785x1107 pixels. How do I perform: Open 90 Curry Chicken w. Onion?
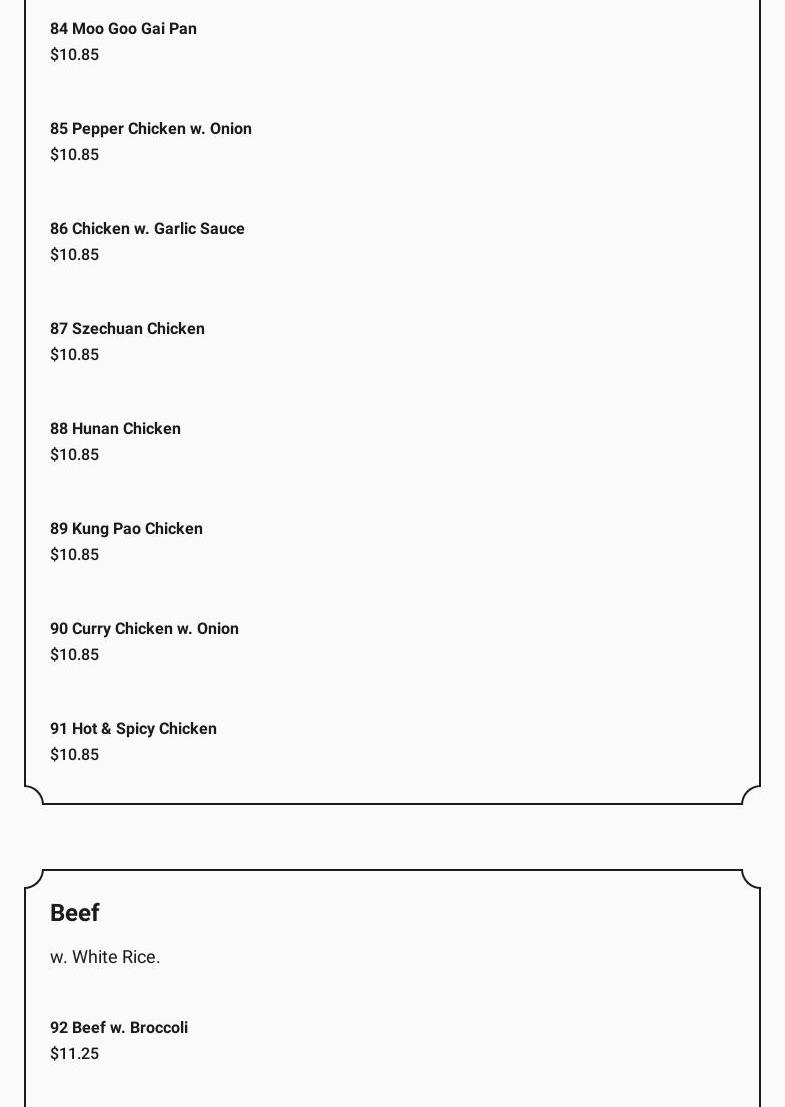144,629
